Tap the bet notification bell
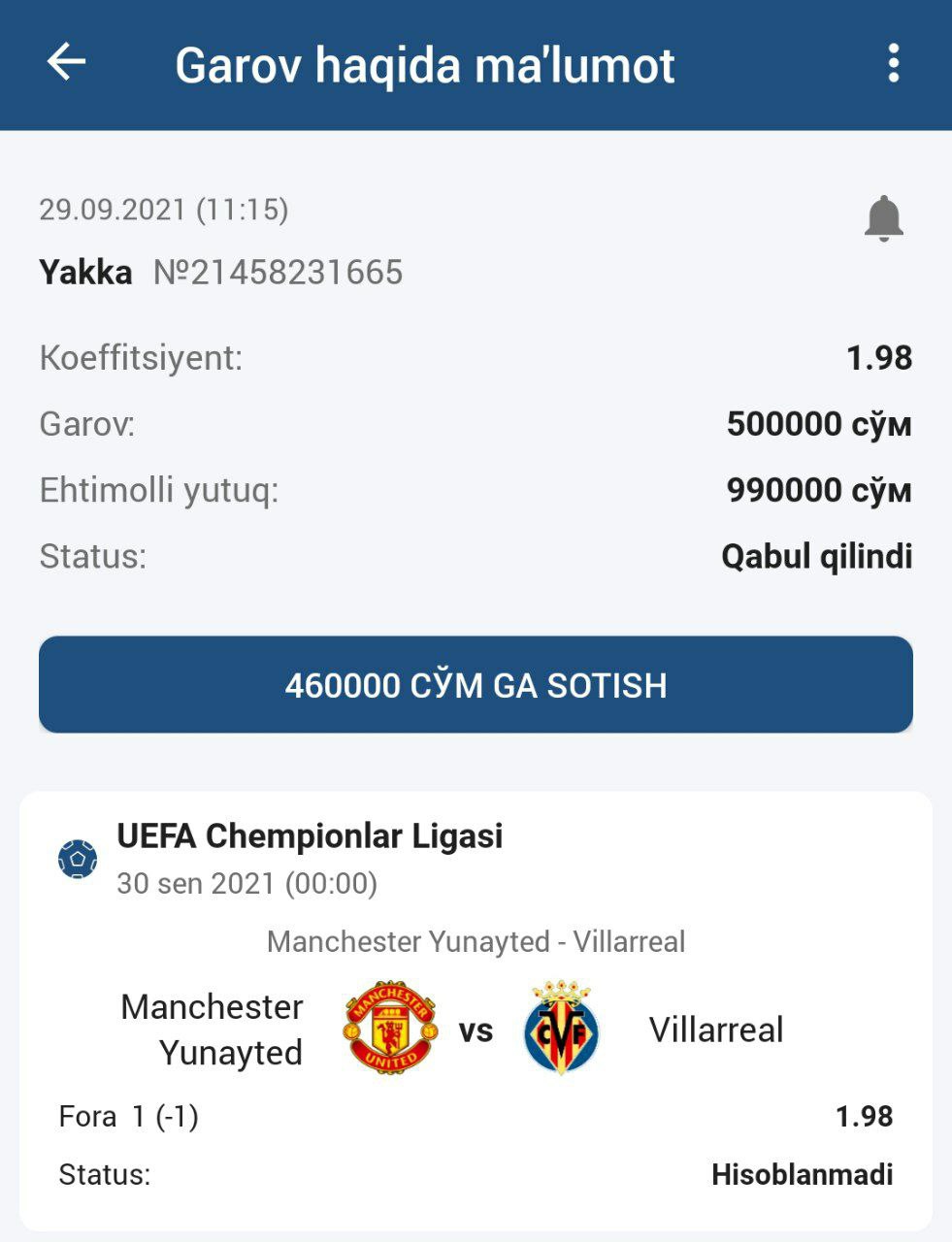Viewport: 952px width, 1242px height. coord(883,218)
